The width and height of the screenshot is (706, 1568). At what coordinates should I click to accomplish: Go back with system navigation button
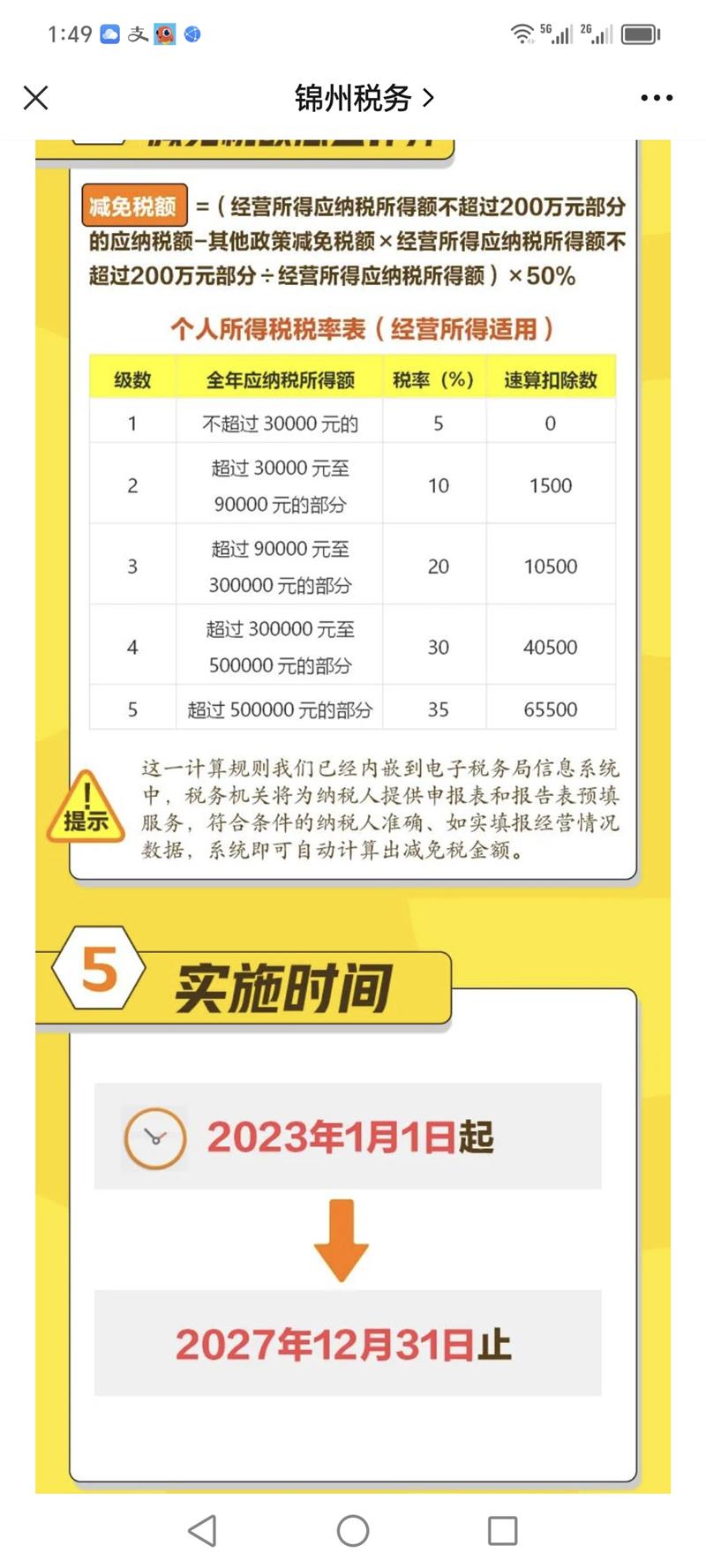(203, 1531)
